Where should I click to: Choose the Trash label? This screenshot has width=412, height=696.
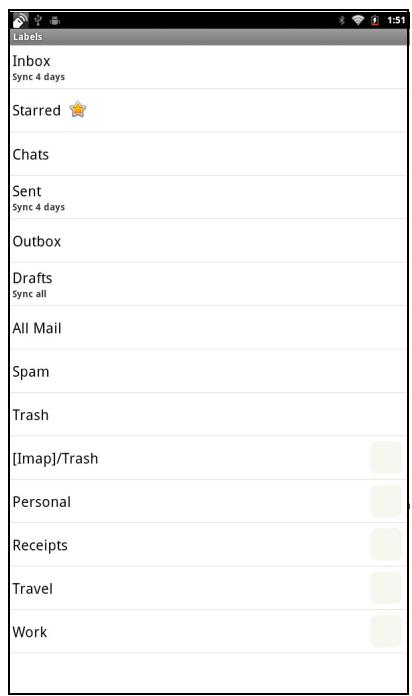pyautogui.click(x=208, y=415)
